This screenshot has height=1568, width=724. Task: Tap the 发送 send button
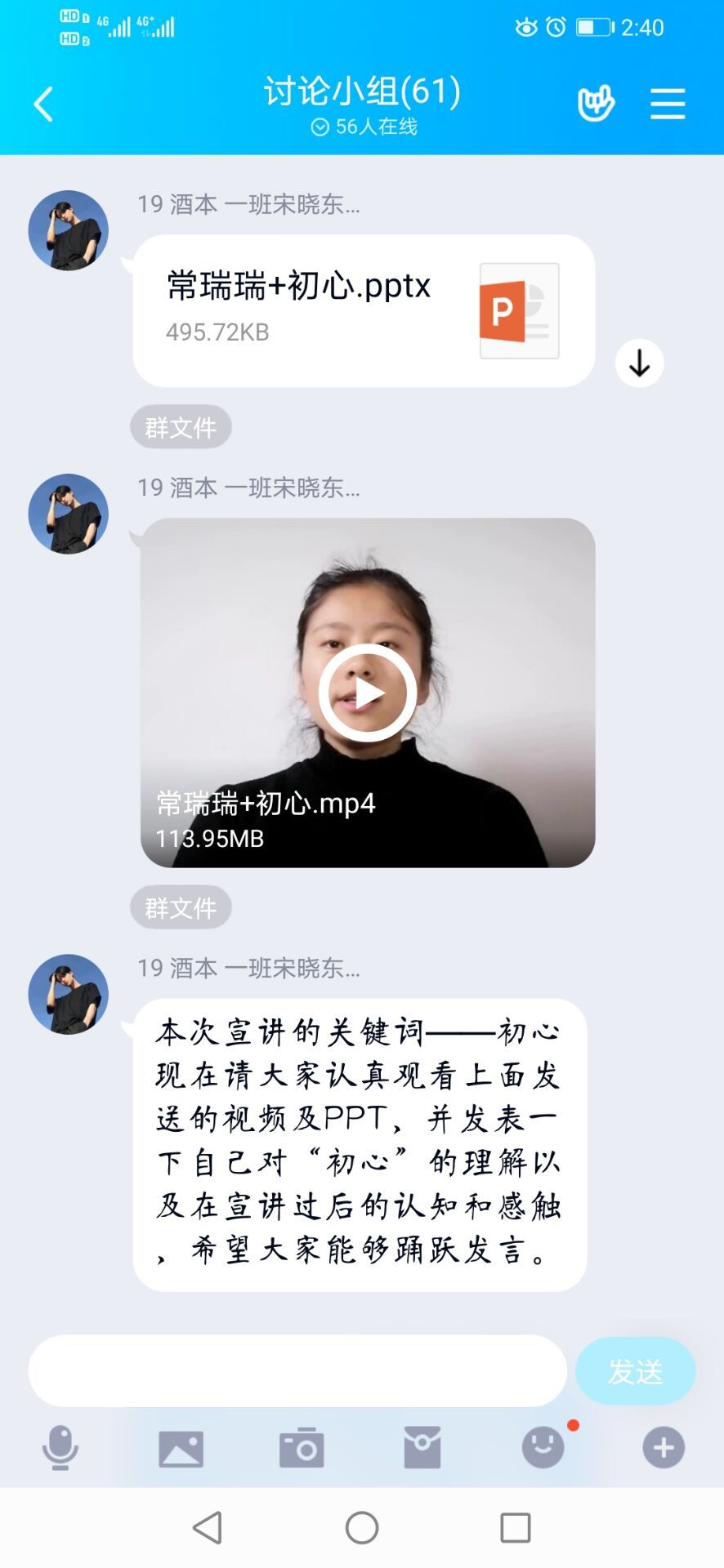click(x=635, y=1371)
